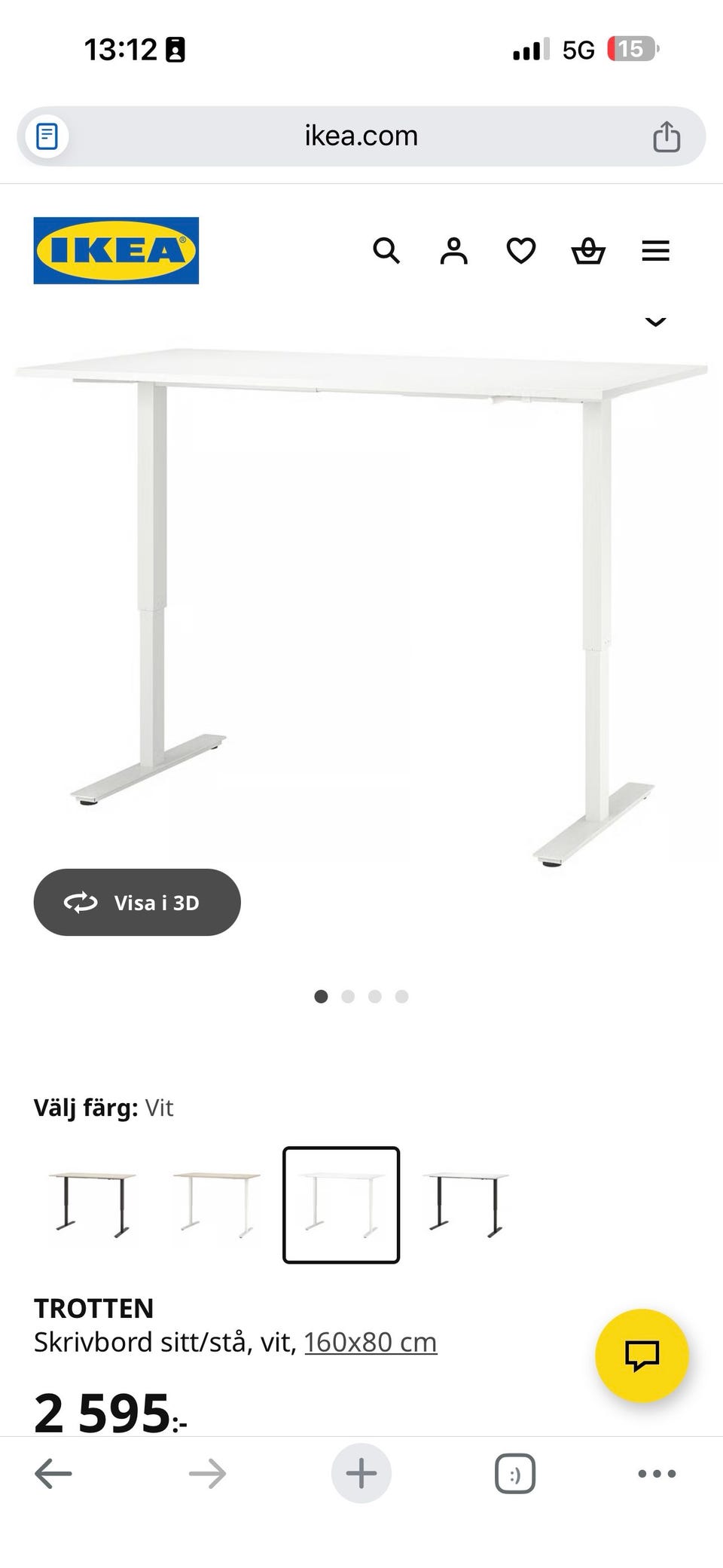Open the browser's three-dot menu
The width and height of the screenshot is (723, 1568).
coord(657,1473)
